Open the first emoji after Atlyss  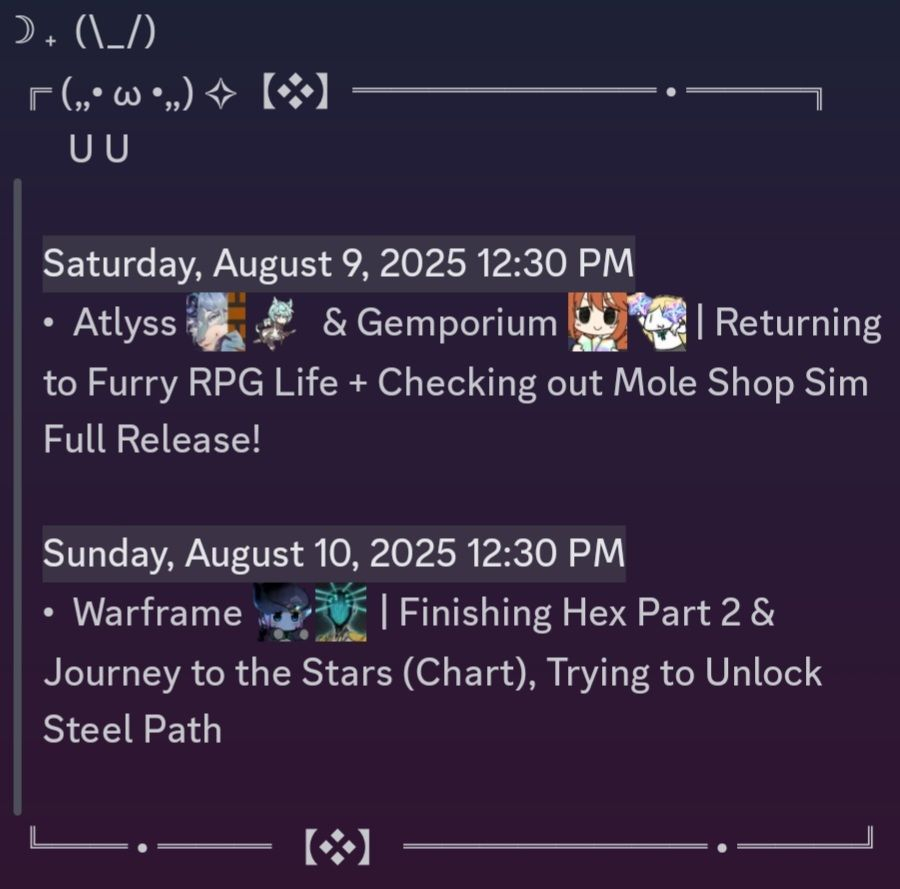tap(216, 323)
